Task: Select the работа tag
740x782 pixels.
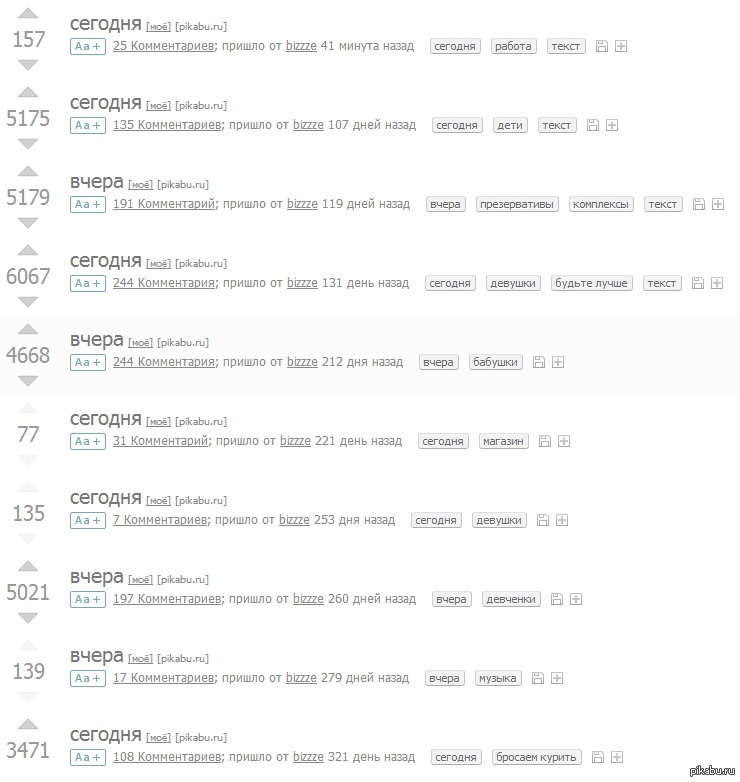Action: pyautogui.click(x=514, y=46)
